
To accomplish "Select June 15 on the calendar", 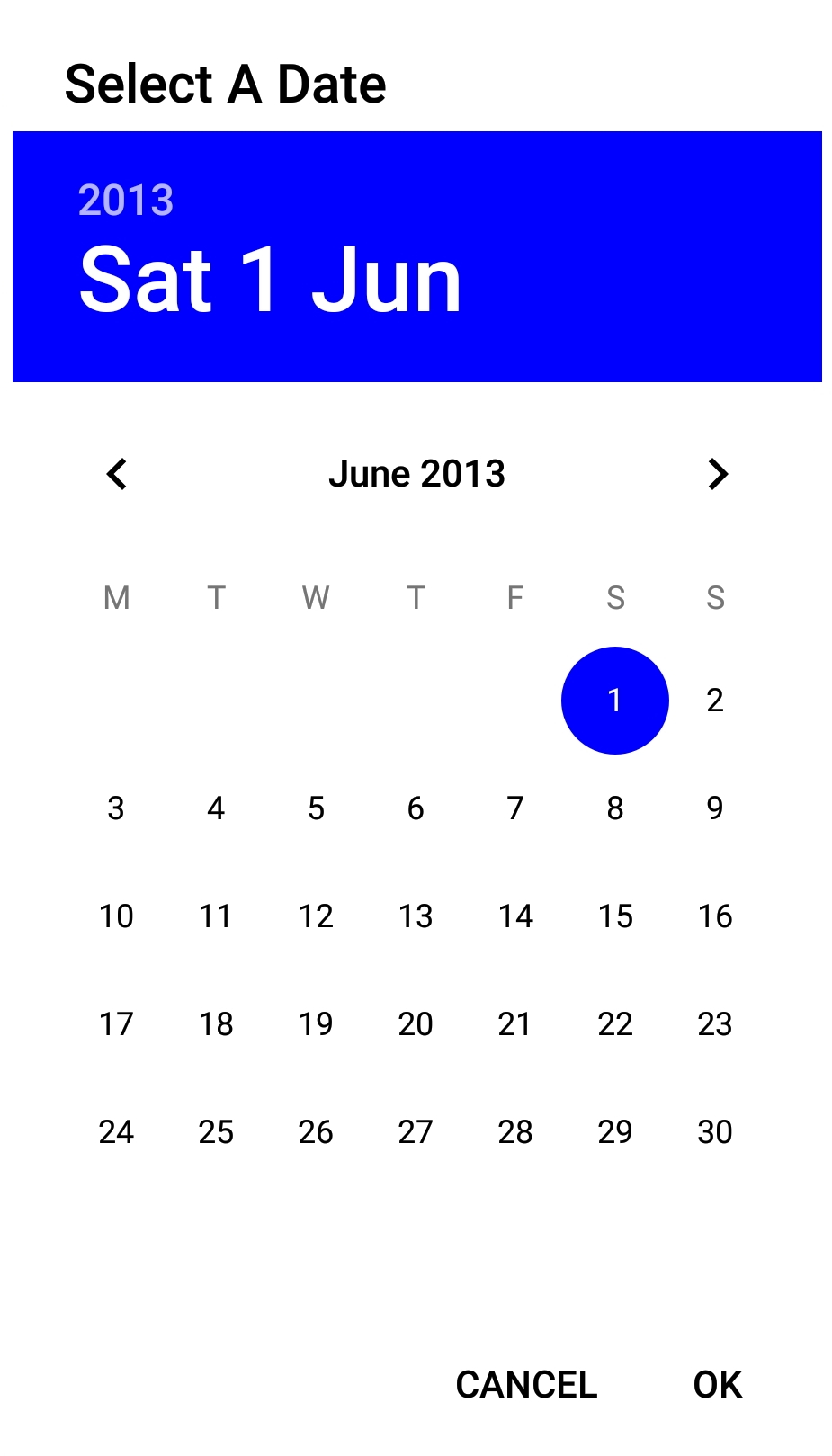I will tap(615, 916).
